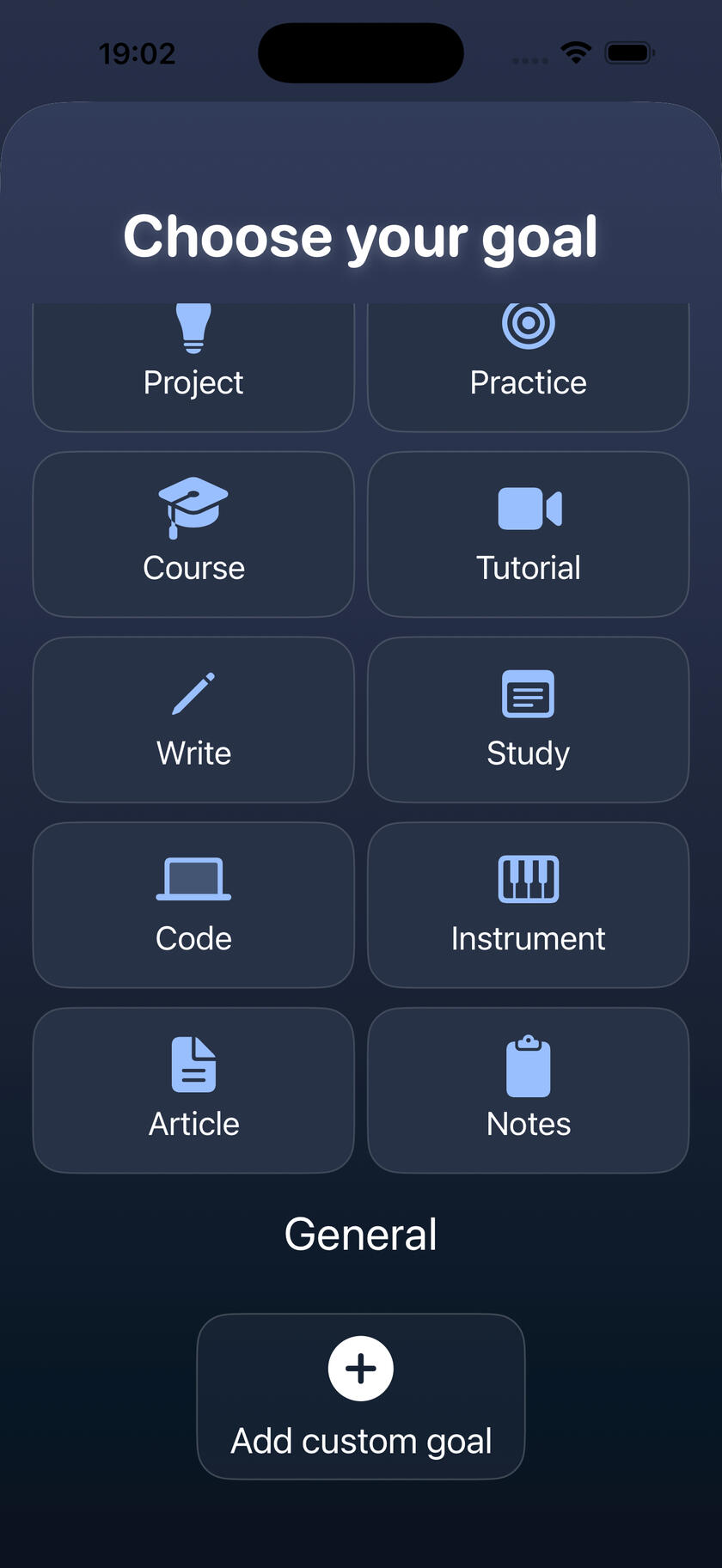
Task: Select the Project goal card
Action: [193, 368]
